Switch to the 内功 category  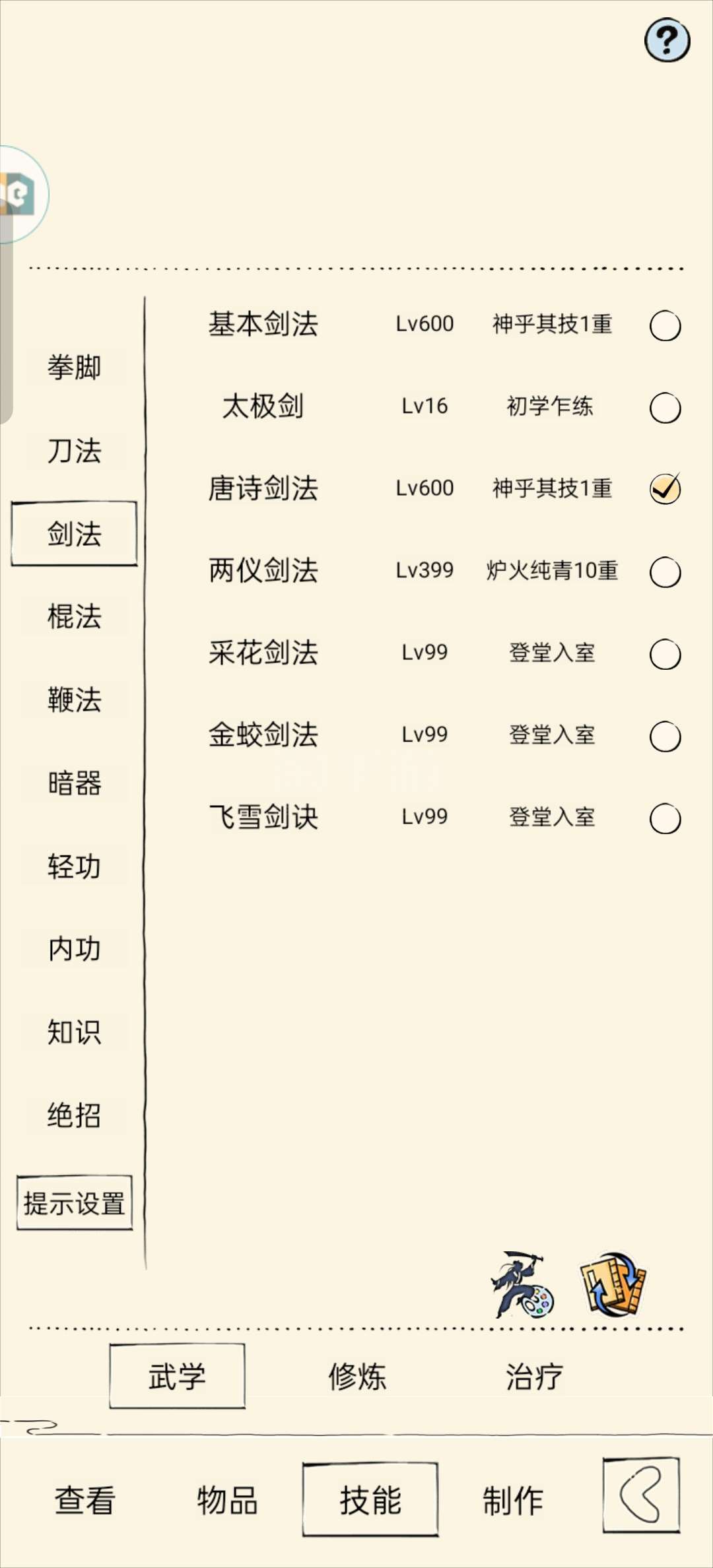(x=74, y=949)
